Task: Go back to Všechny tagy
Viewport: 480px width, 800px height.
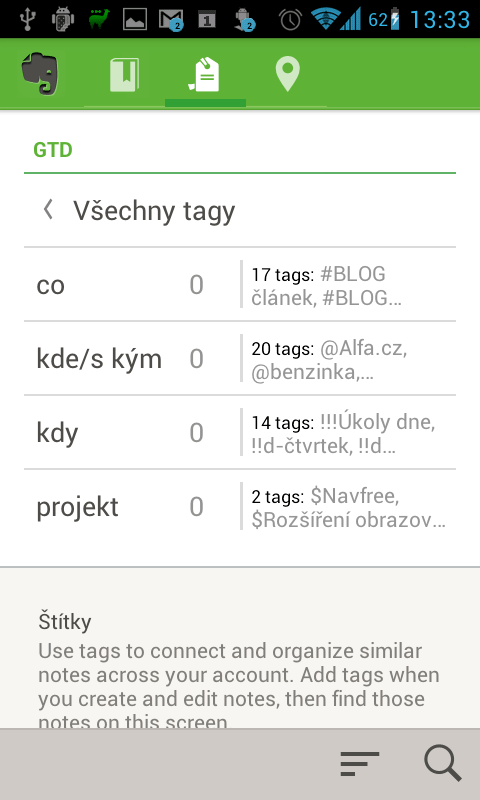Action: tap(138, 210)
